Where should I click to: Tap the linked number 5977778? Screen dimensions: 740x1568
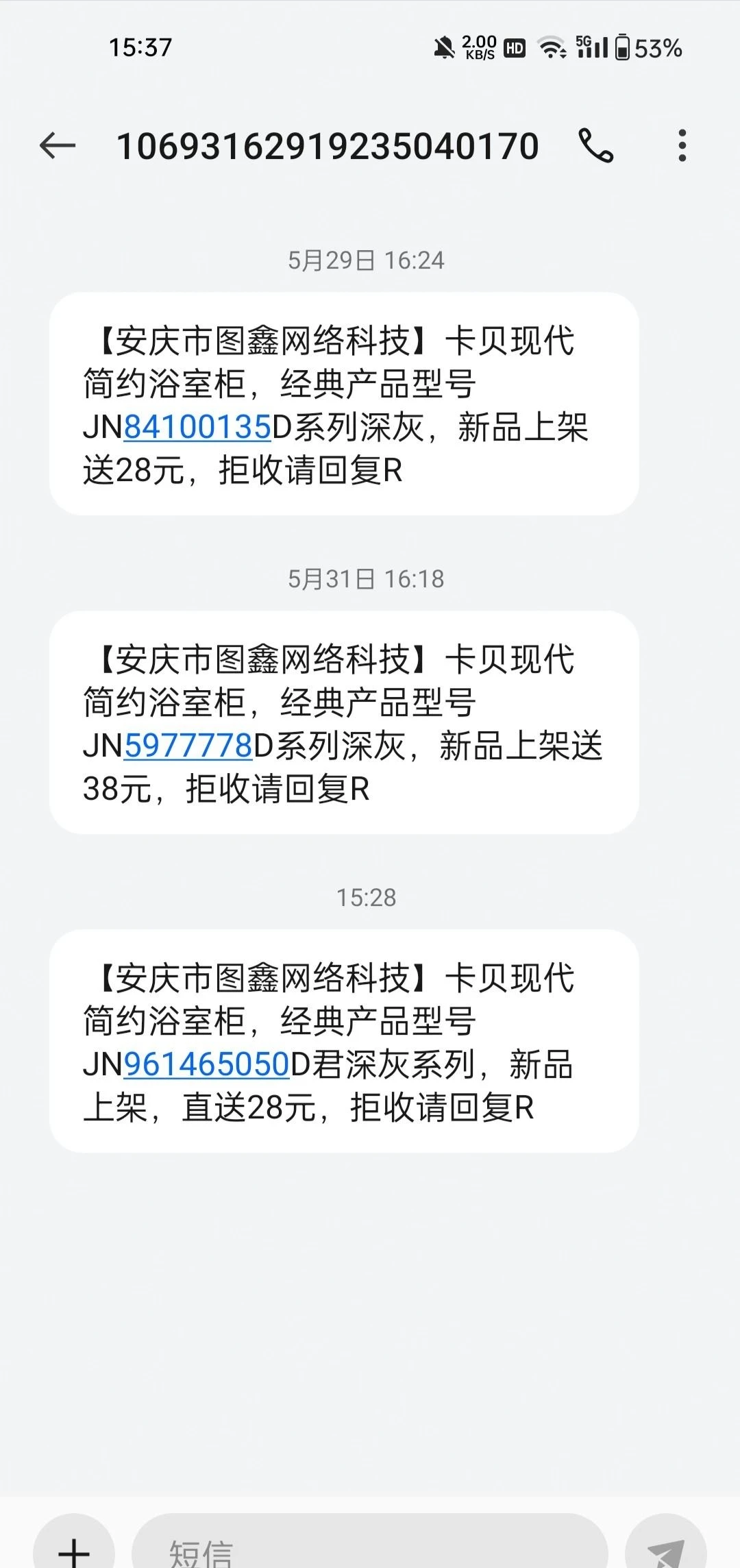(188, 746)
